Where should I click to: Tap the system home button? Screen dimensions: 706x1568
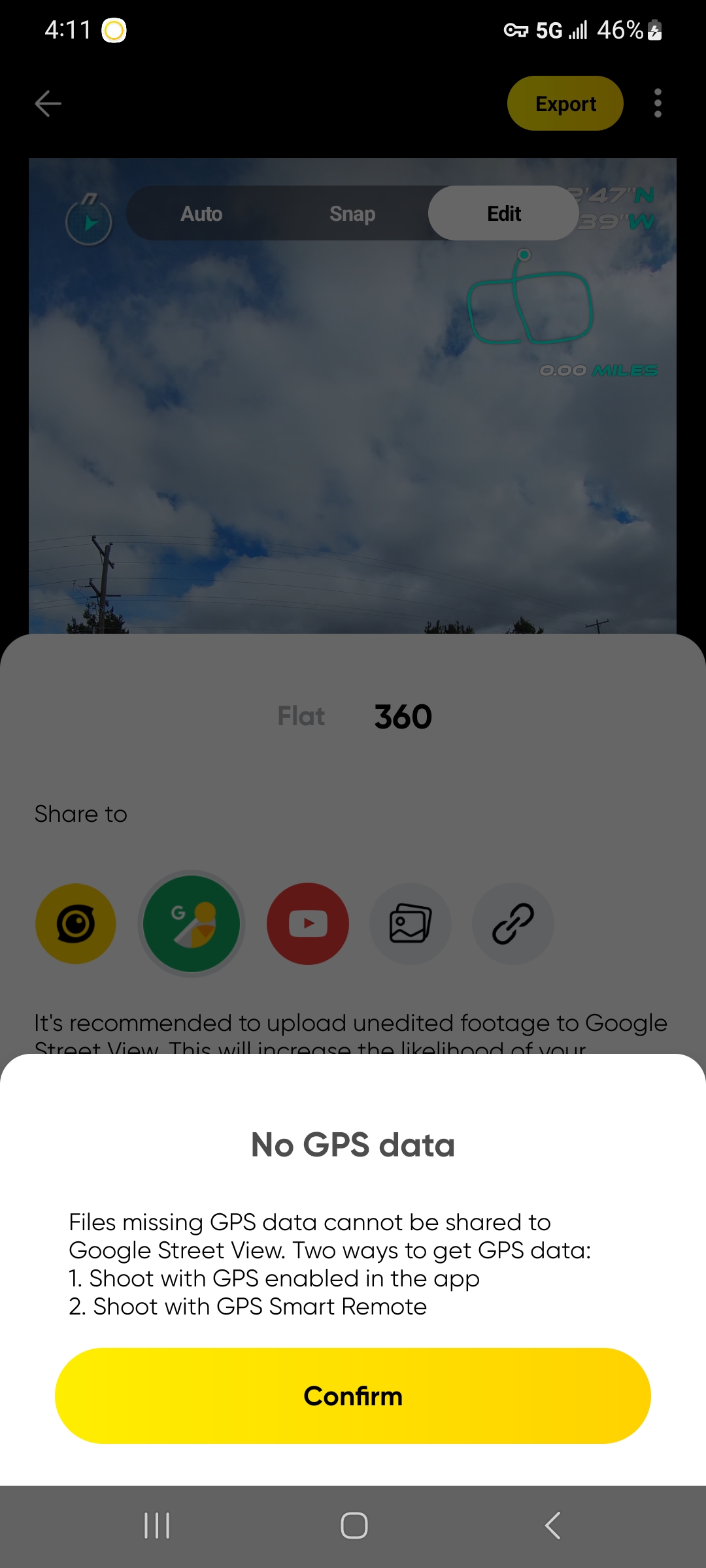(x=354, y=1526)
